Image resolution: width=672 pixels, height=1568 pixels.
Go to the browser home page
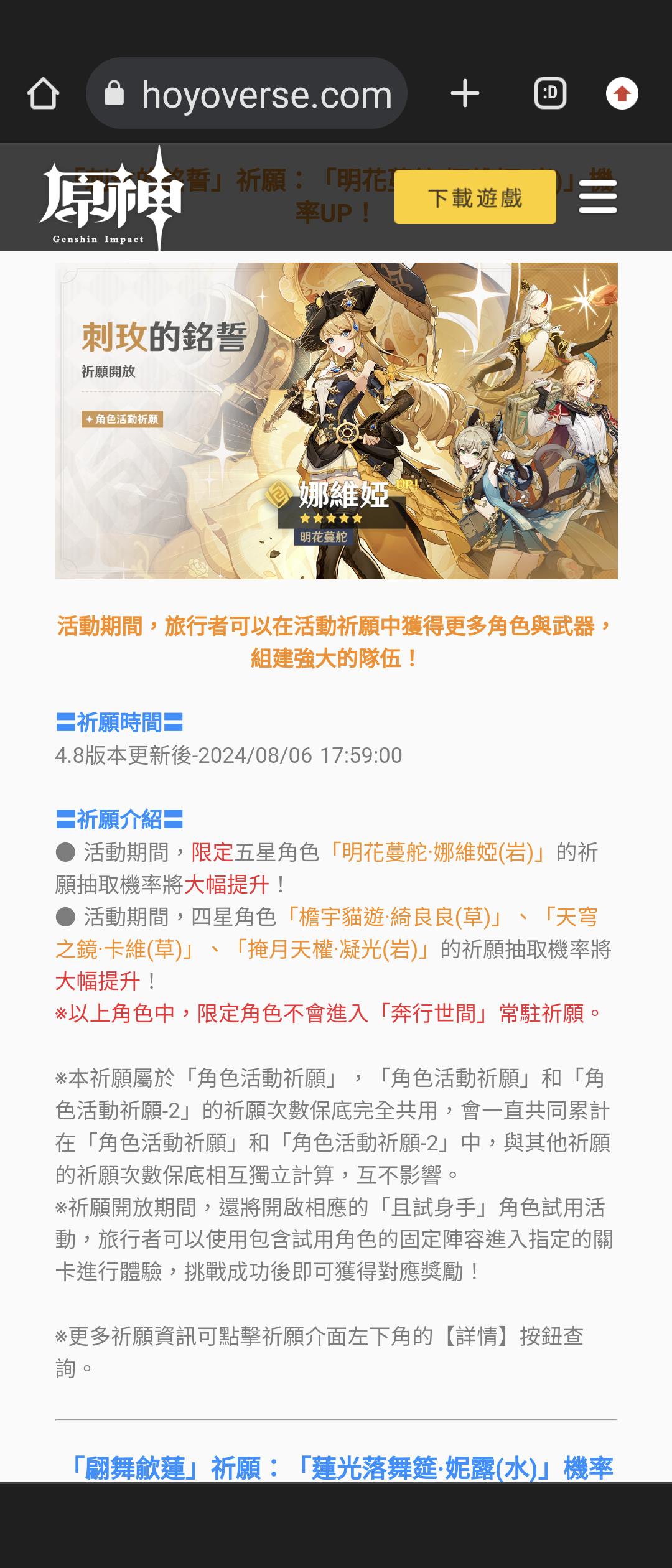pos(43,94)
